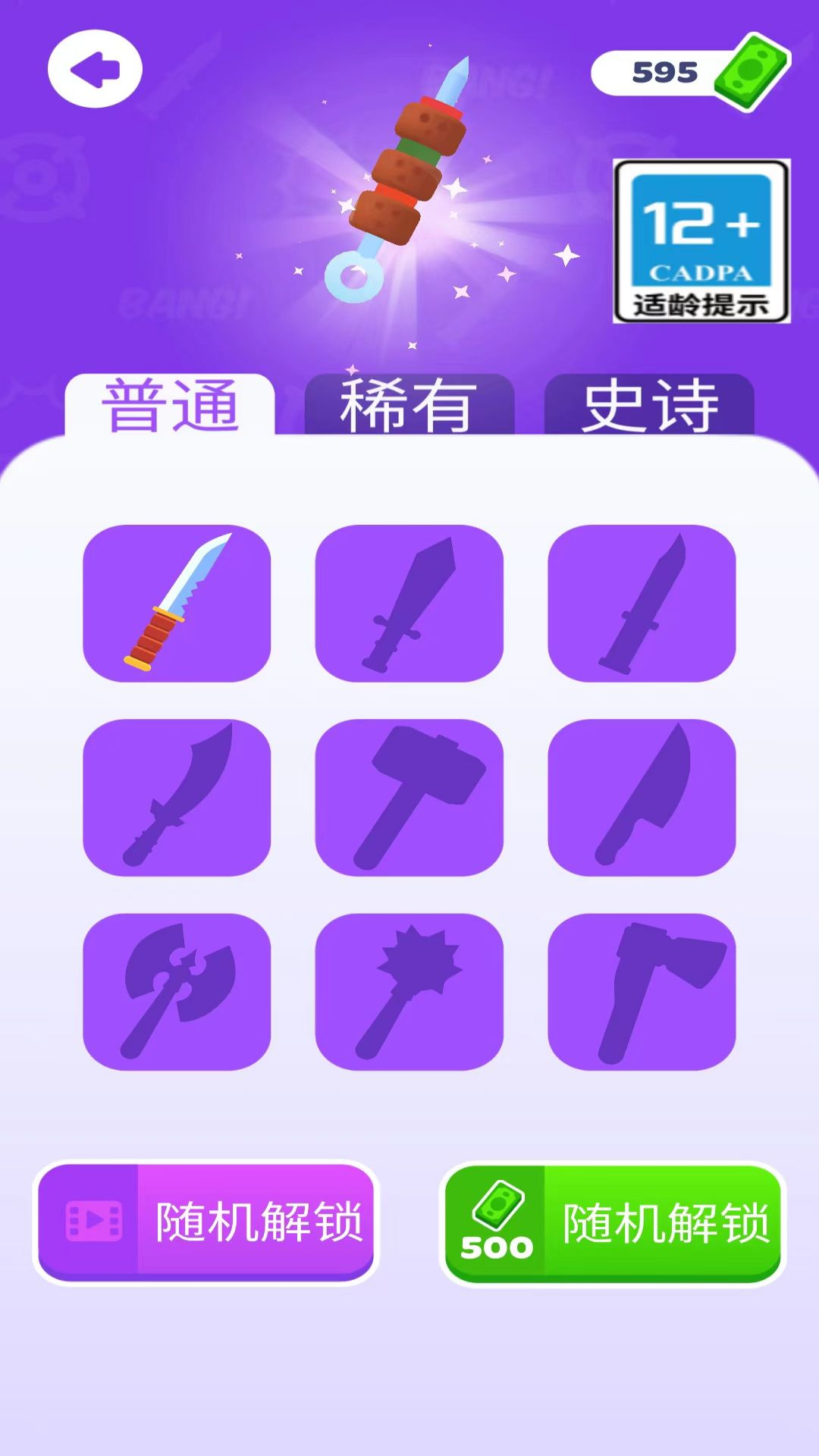Select the 普通 tab
This screenshot has width=819, height=1456.
coord(170,405)
